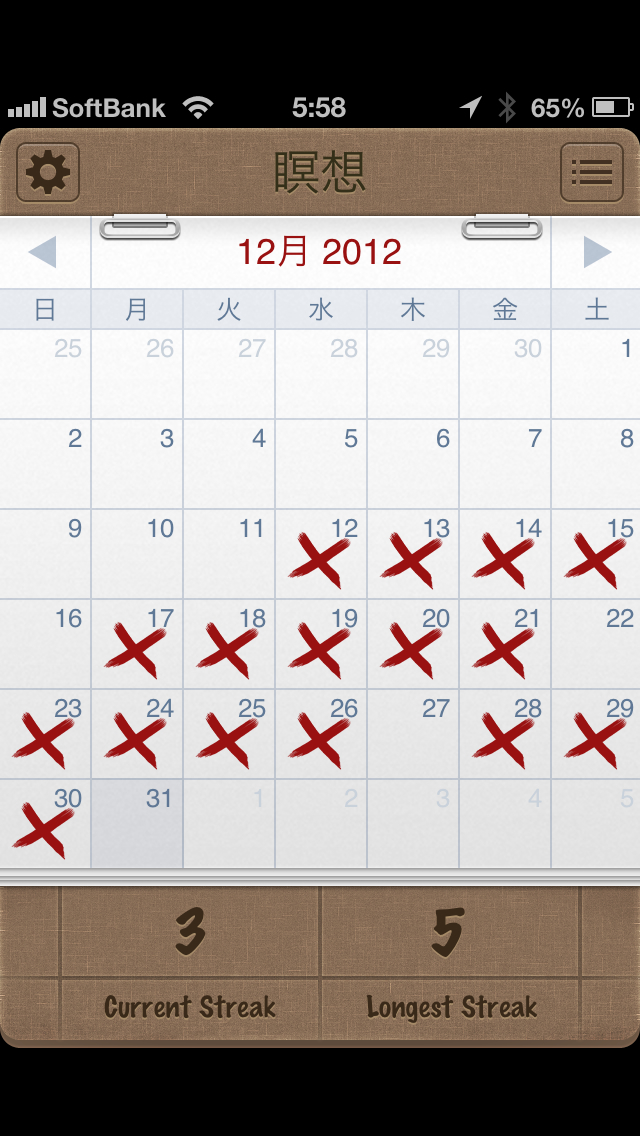
Task: Tap the day December 1
Action: pyautogui.click(x=597, y=375)
